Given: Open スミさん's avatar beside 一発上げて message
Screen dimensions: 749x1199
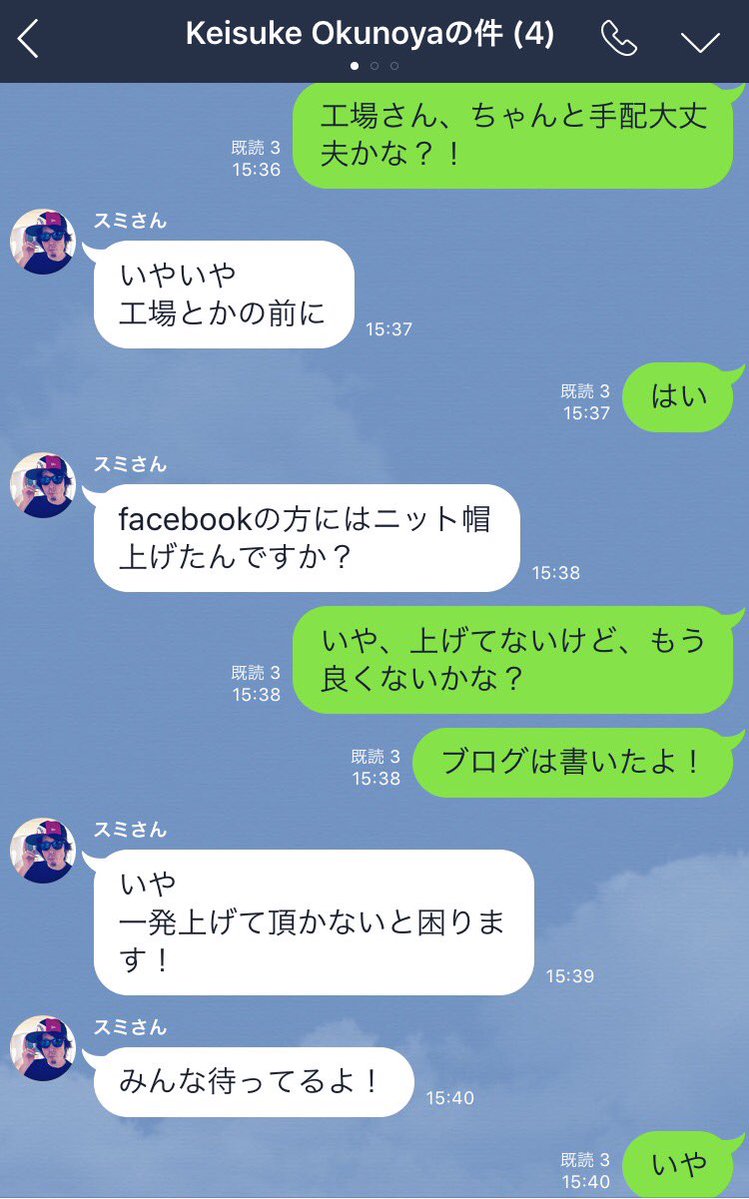Looking at the screenshot, I should (43, 850).
